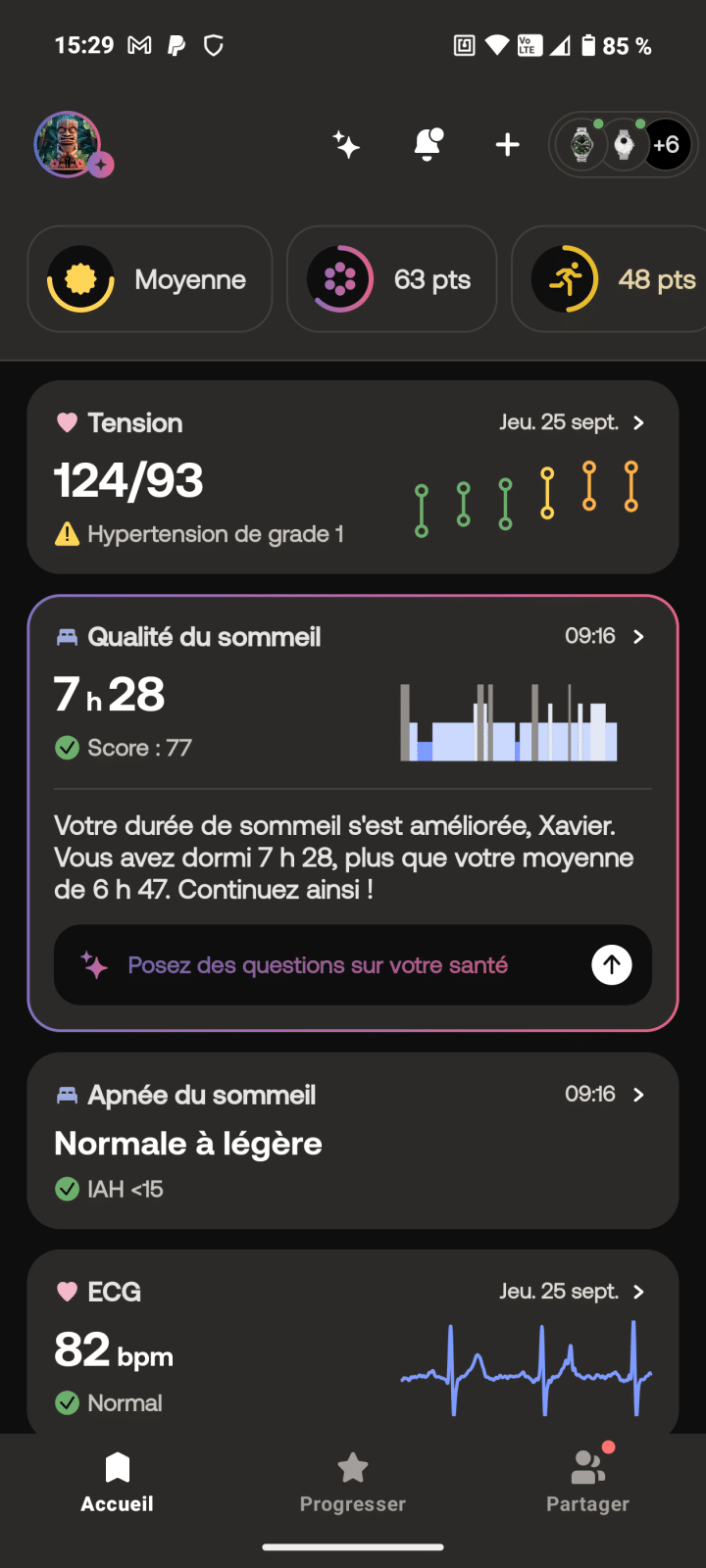Open the AI sparkle assistant icon
Screen dimensions: 706x1568
(346, 145)
